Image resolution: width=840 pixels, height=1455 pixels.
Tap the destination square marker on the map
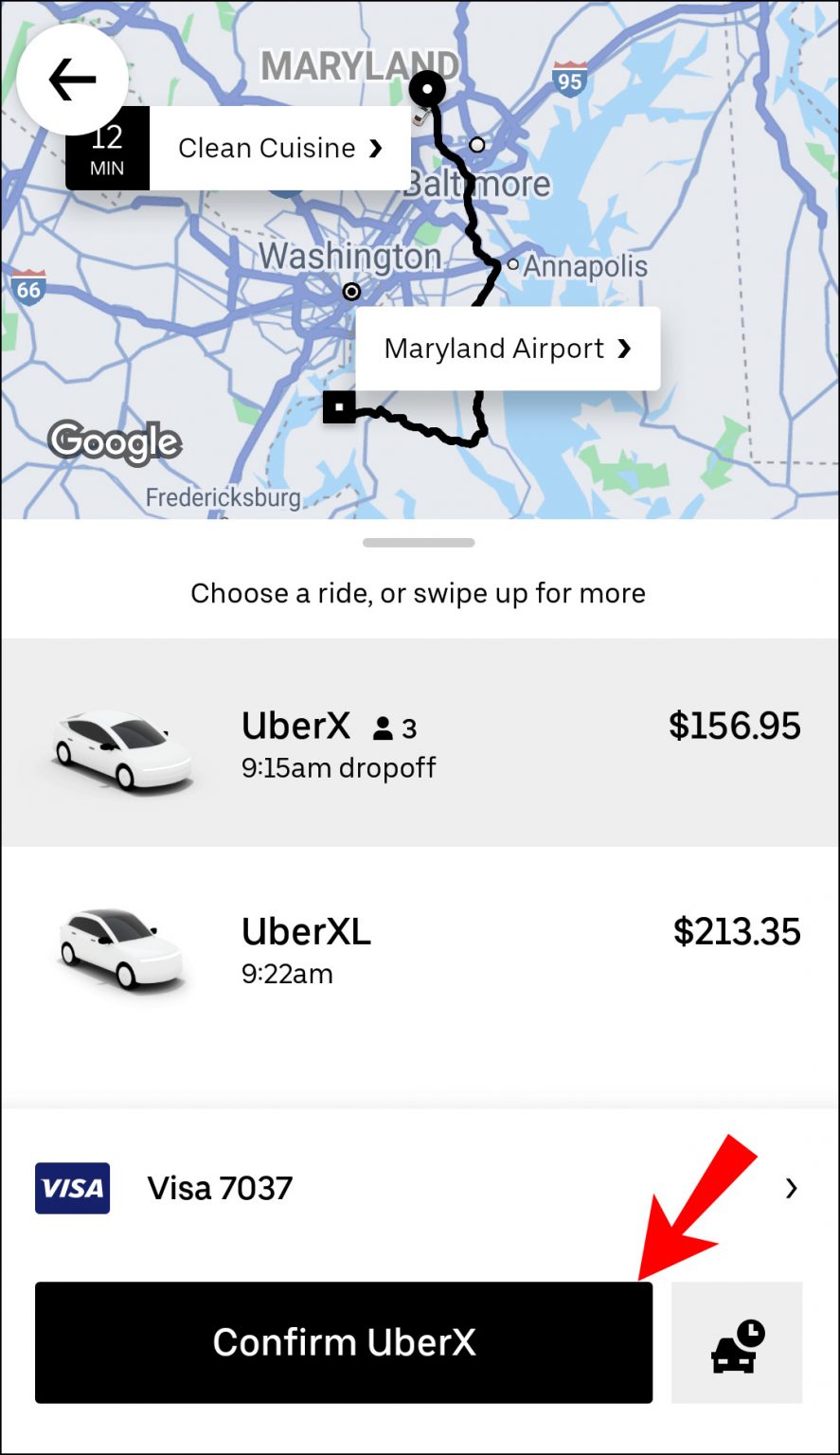tap(338, 407)
